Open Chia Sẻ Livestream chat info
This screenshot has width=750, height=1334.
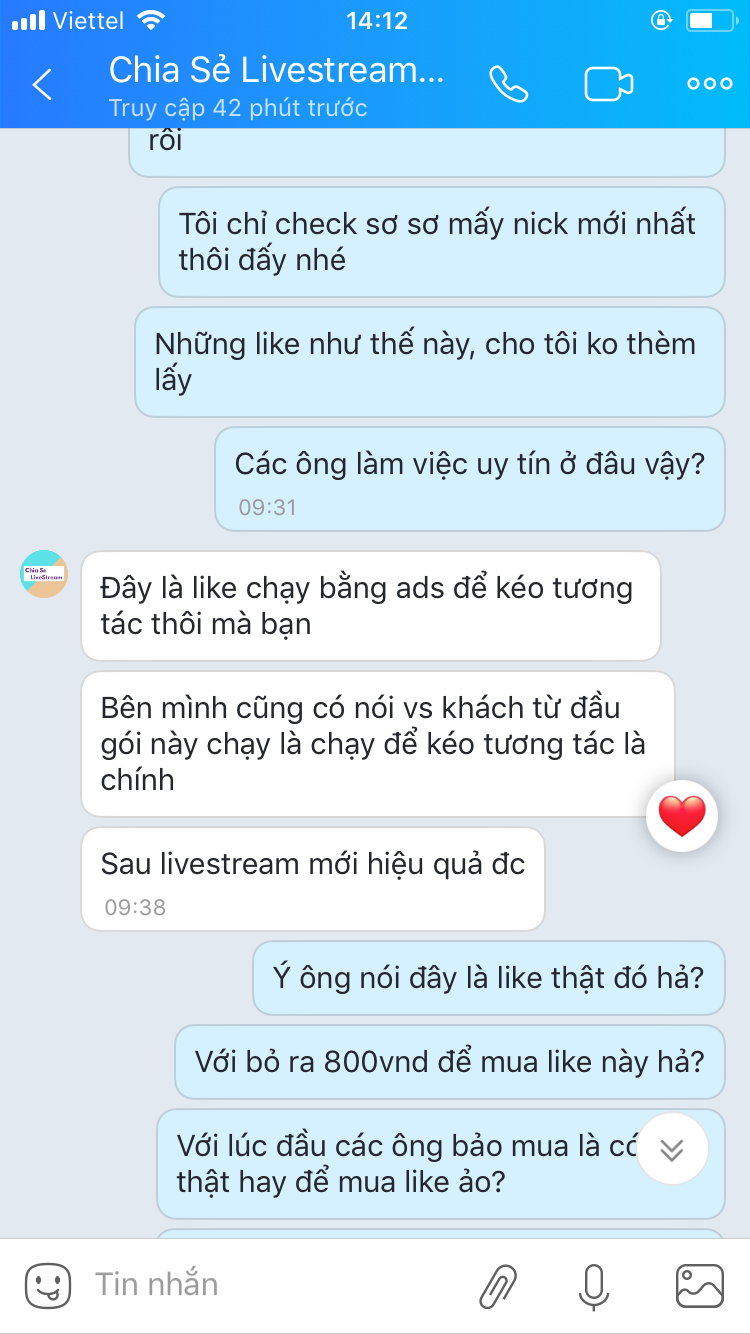pos(275,84)
